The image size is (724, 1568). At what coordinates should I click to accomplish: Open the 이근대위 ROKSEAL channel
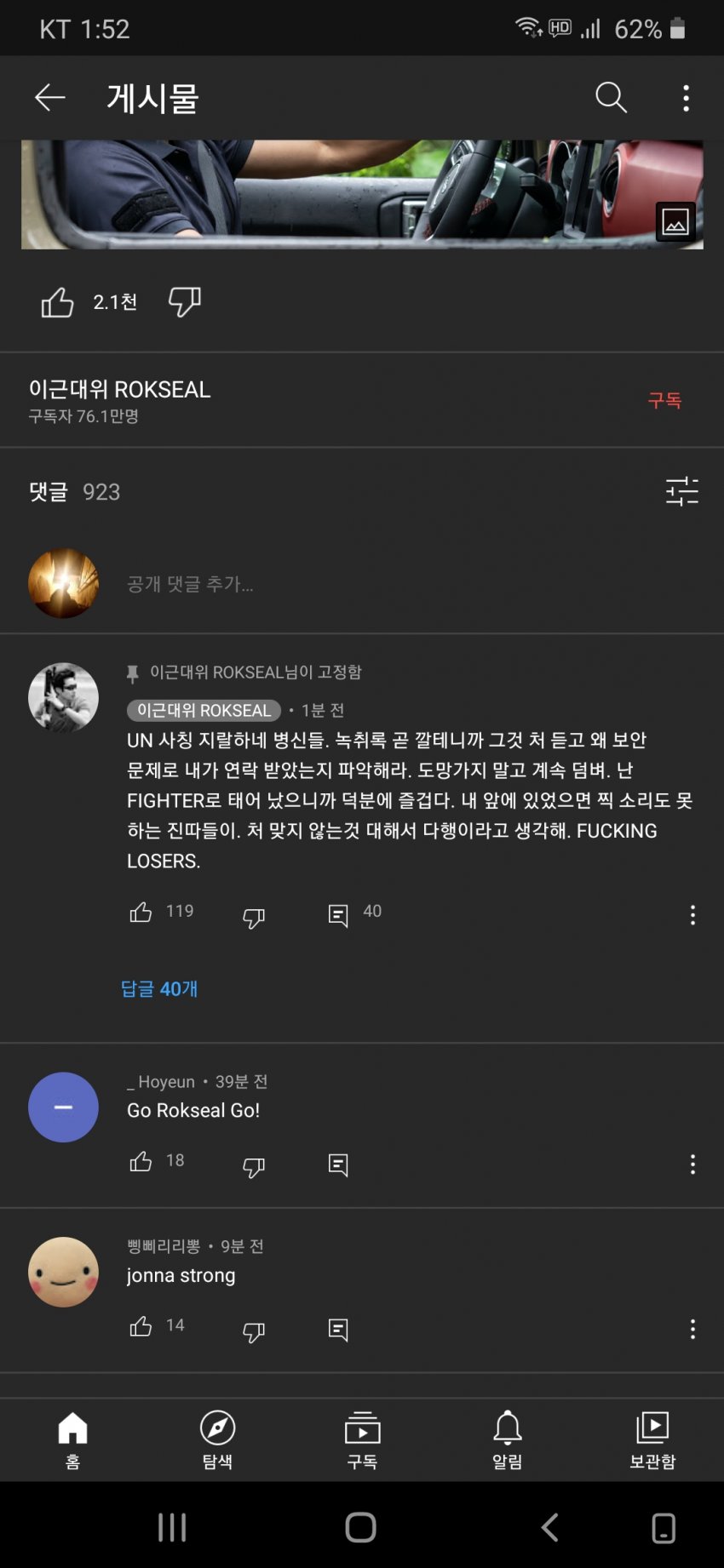click(119, 390)
